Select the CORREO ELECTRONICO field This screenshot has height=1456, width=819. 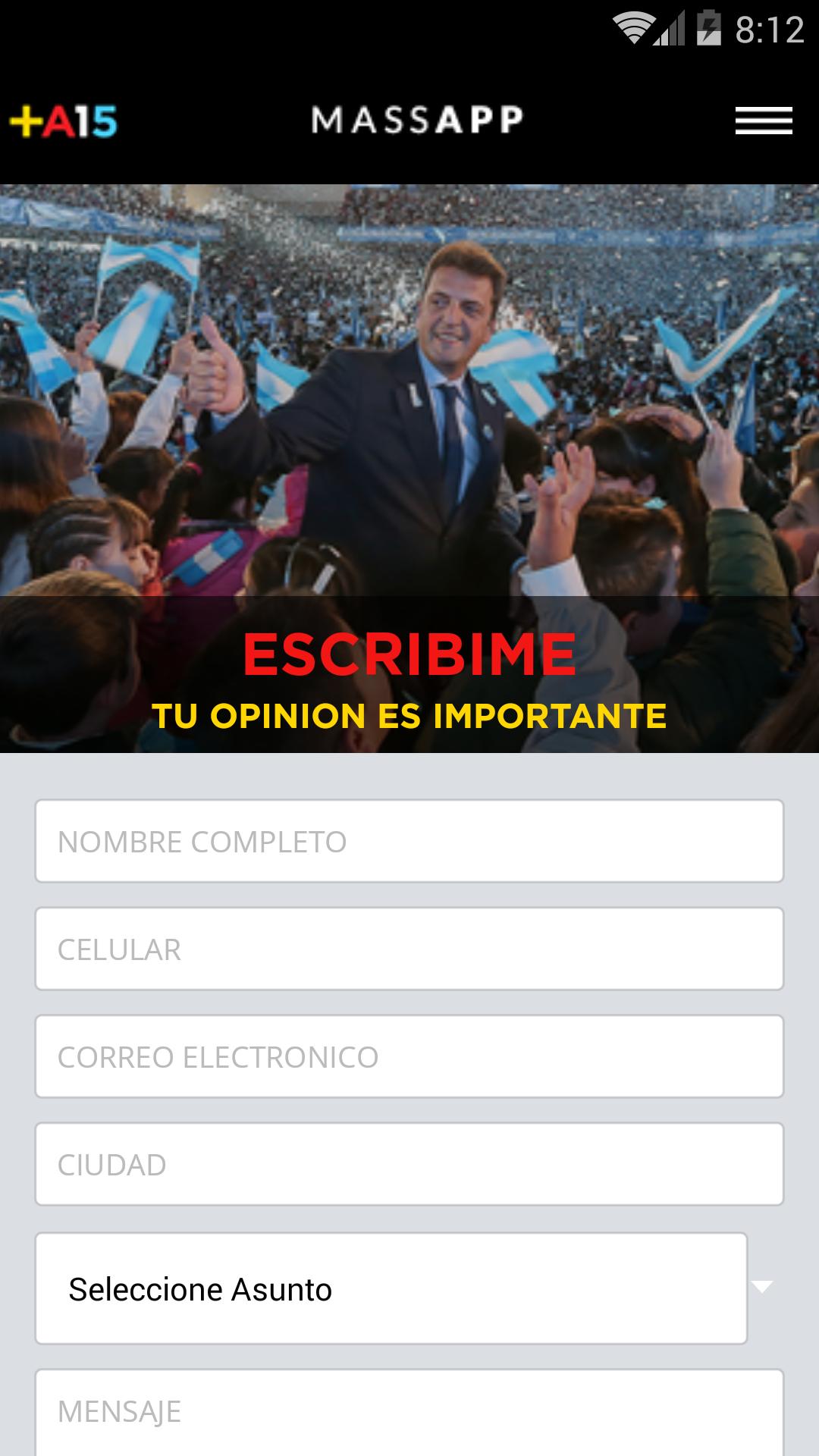coord(409,1056)
